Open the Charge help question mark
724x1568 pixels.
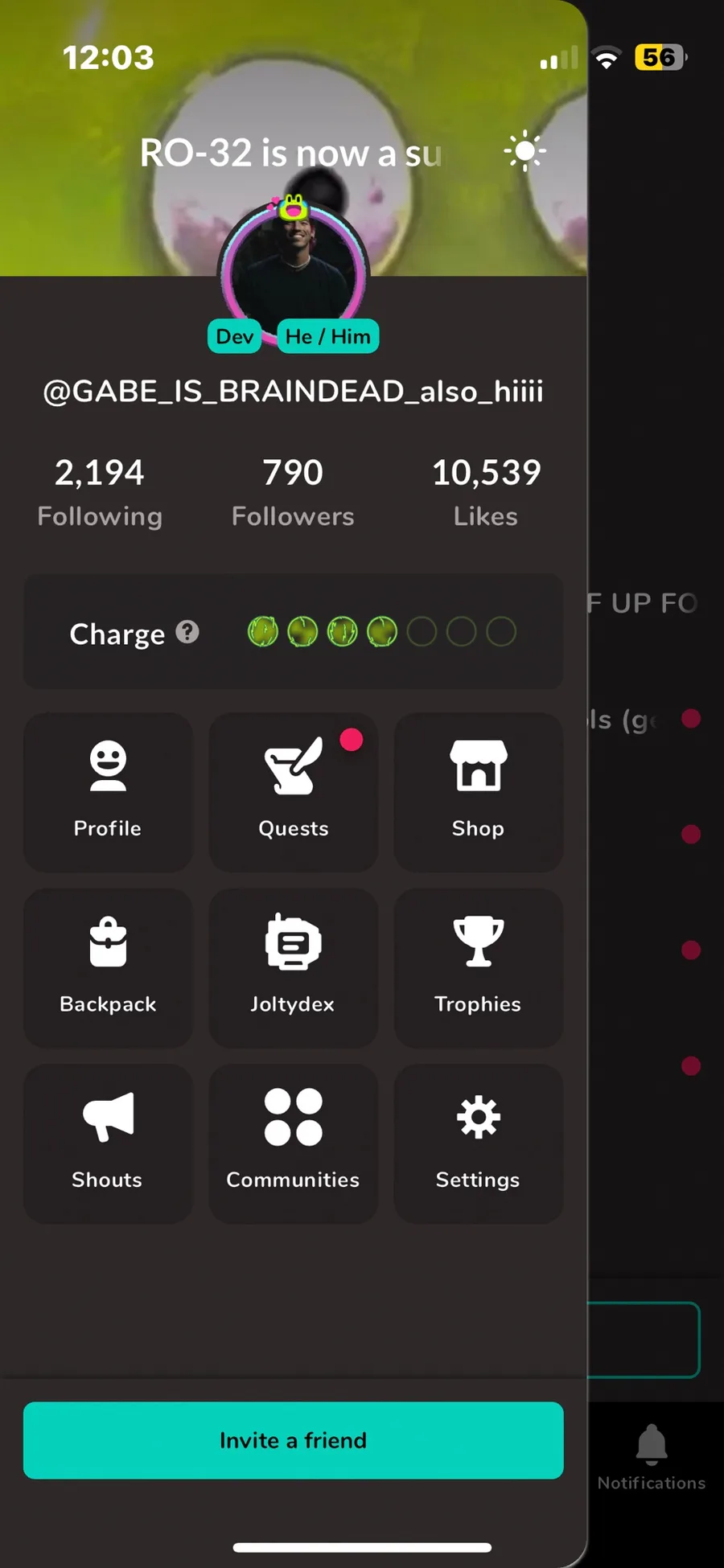(187, 632)
